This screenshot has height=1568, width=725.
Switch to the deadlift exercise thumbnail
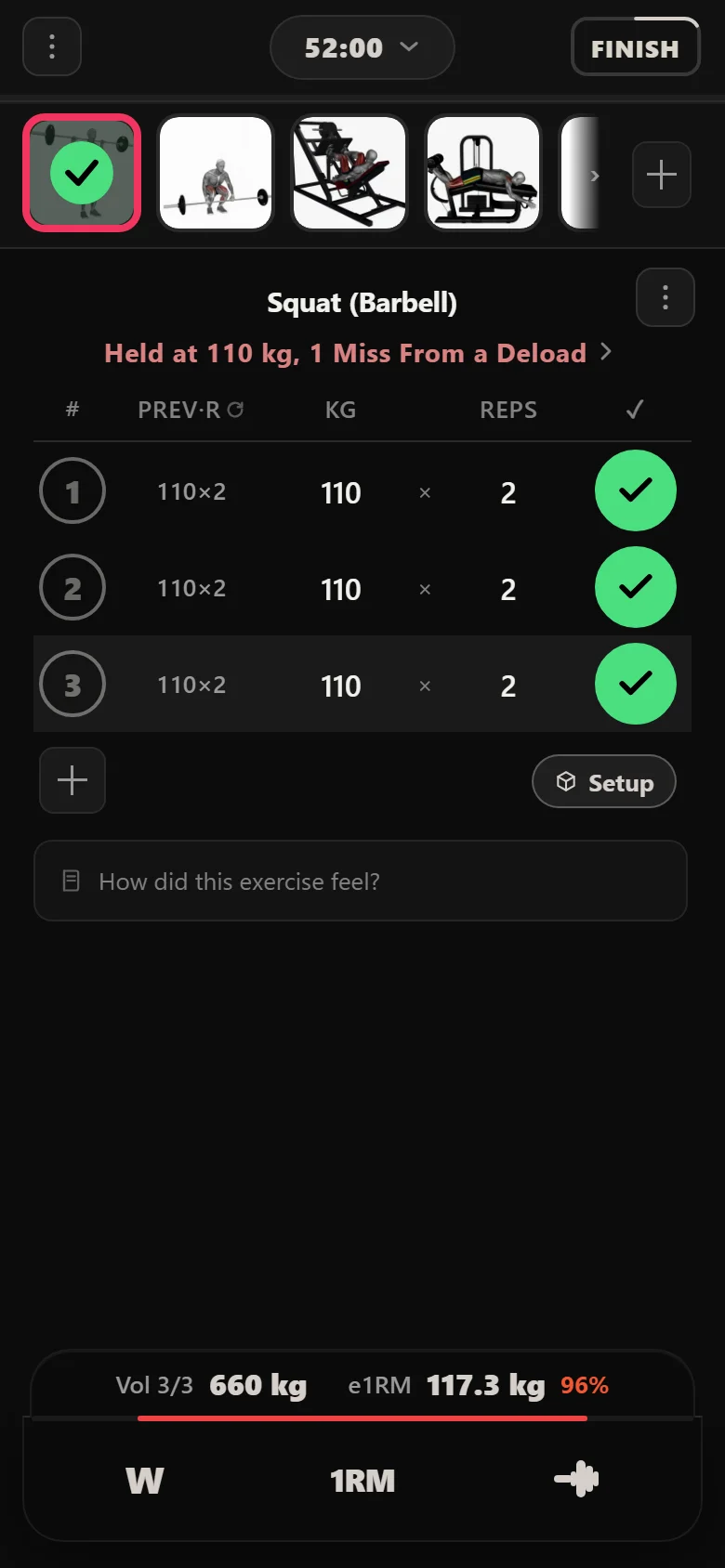tap(216, 173)
